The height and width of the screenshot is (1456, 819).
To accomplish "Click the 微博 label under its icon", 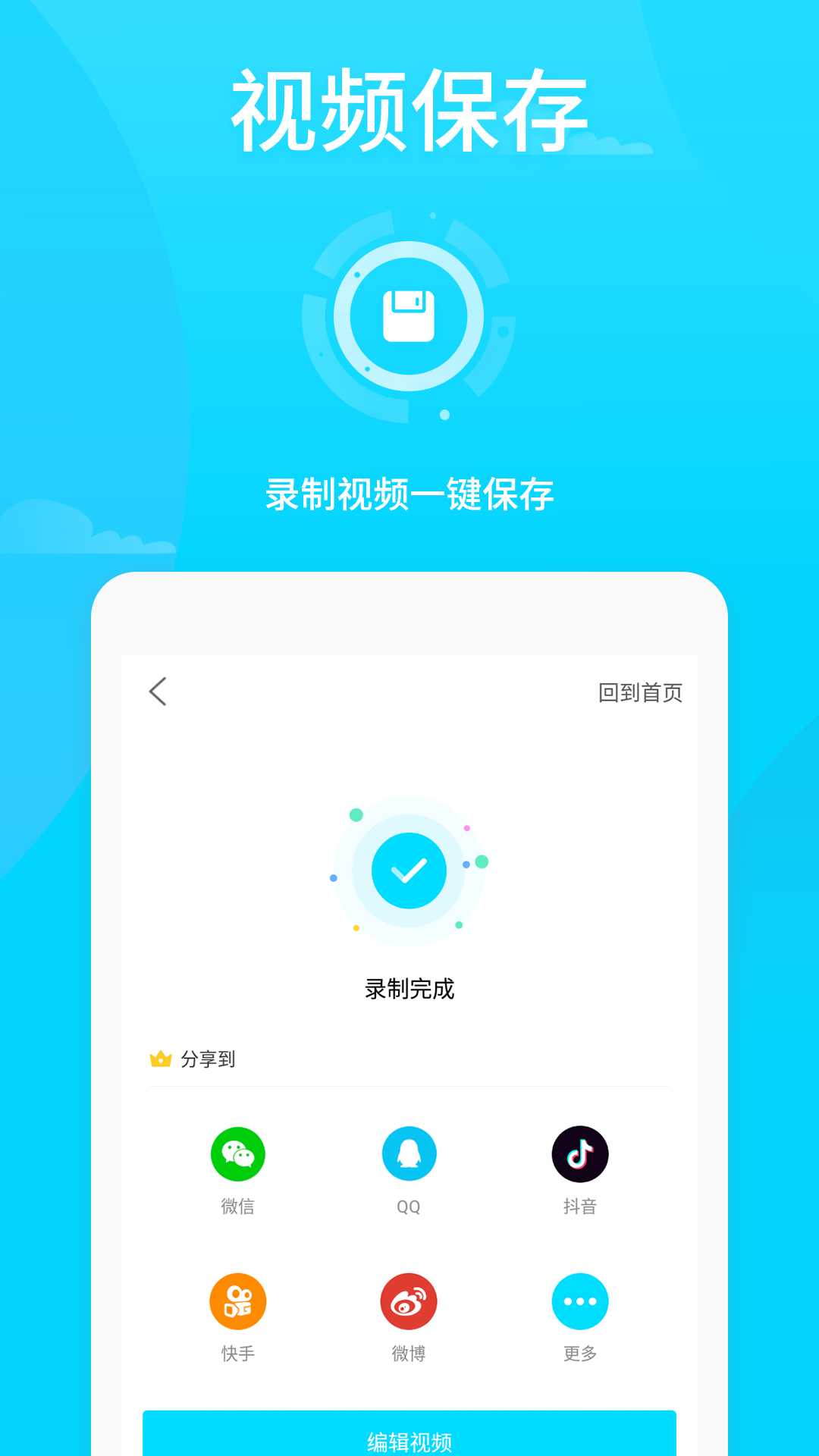I will pyautogui.click(x=409, y=1353).
